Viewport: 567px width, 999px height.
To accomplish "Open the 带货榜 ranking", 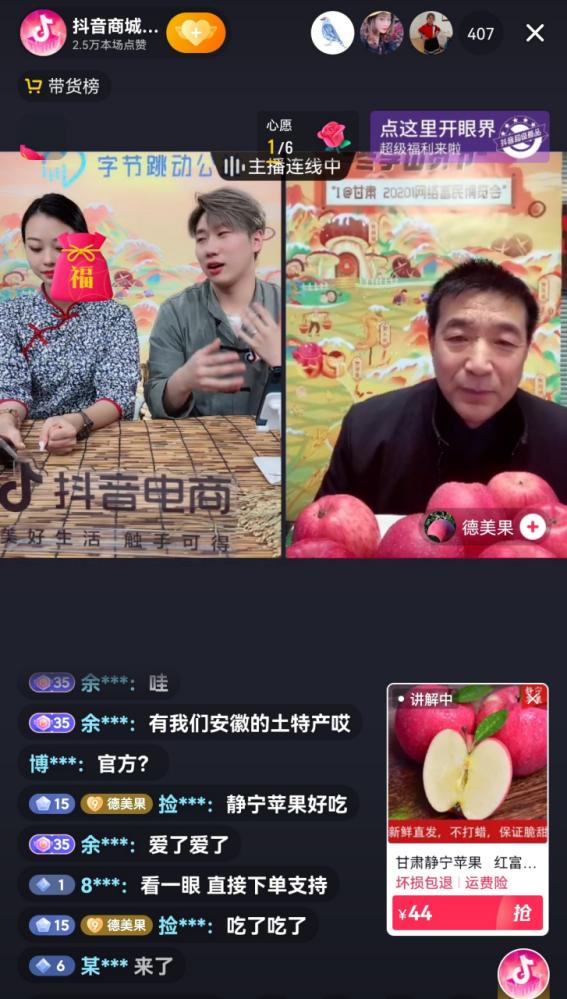I will coord(62,86).
